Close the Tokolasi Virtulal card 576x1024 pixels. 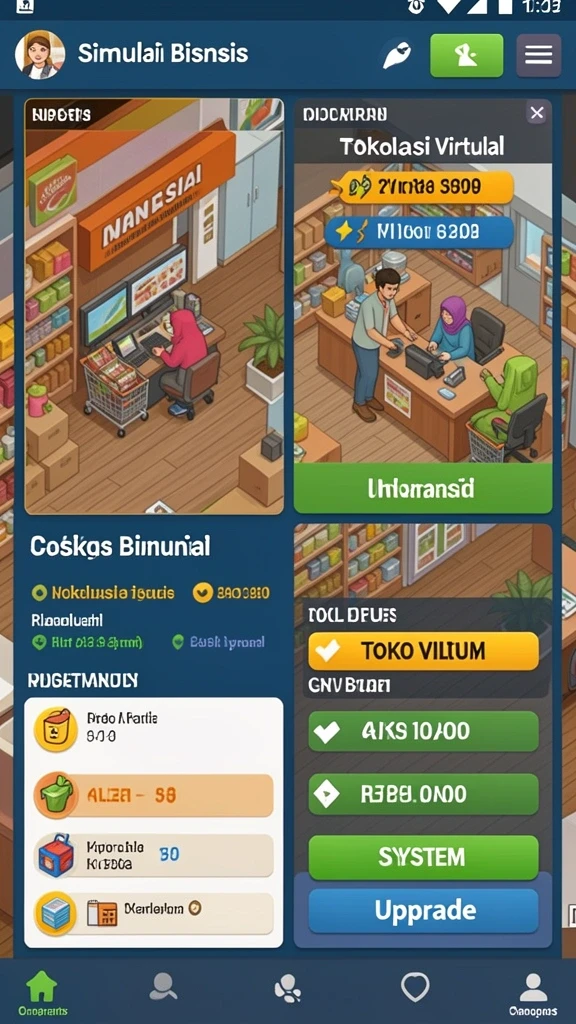(x=537, y=114)
